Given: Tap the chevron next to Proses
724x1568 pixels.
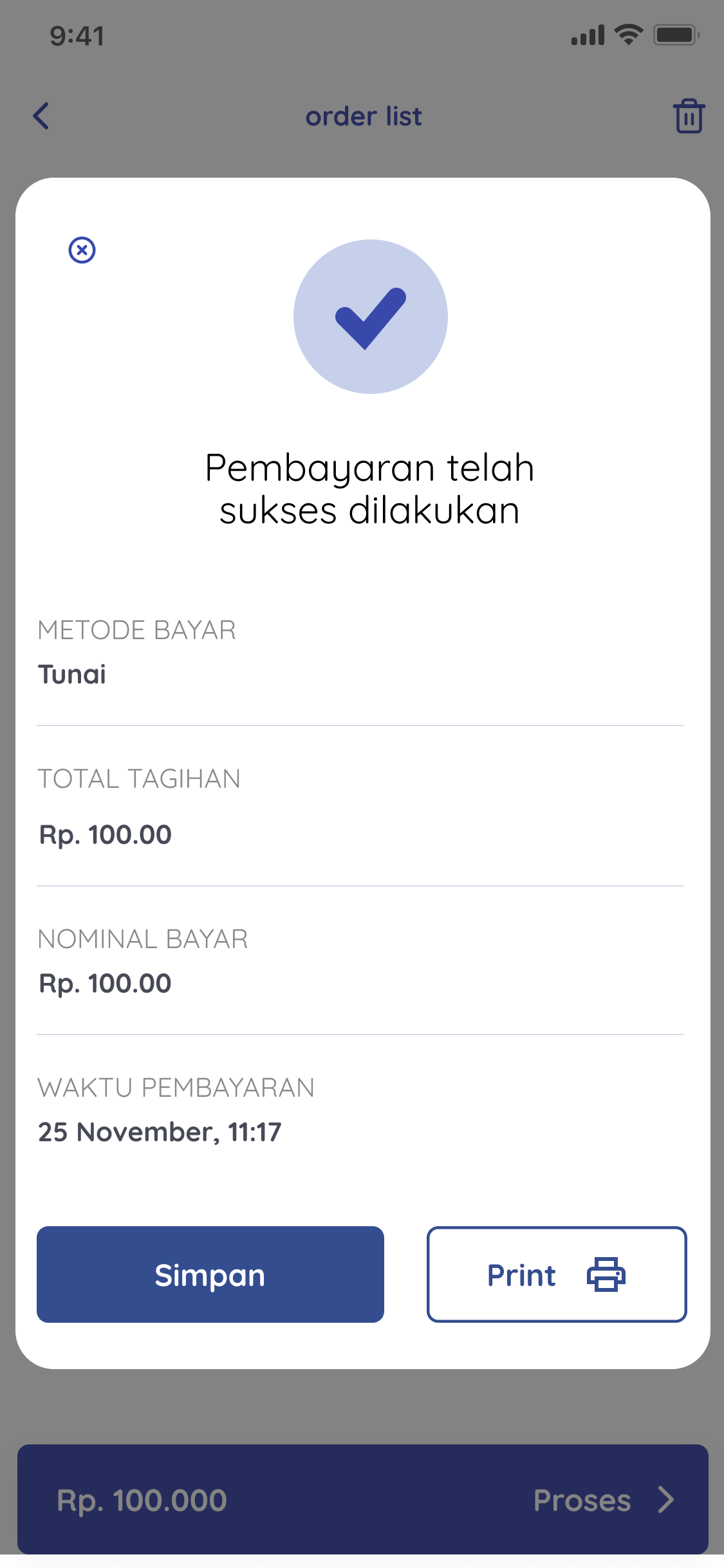Looking at the screenshot, I should (666, 1500).
